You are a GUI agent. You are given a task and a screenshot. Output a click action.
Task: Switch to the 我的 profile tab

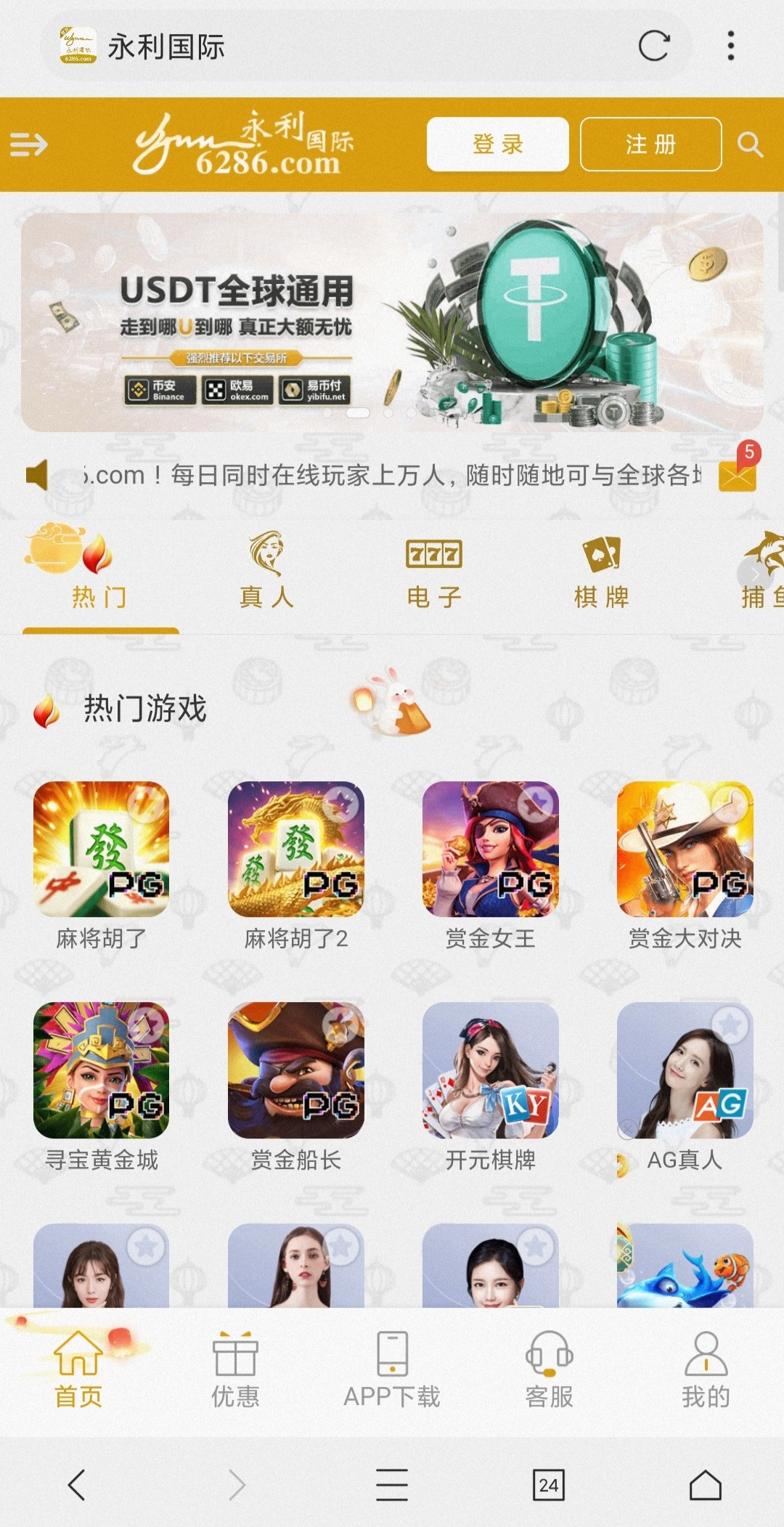tap(706, 1369)
